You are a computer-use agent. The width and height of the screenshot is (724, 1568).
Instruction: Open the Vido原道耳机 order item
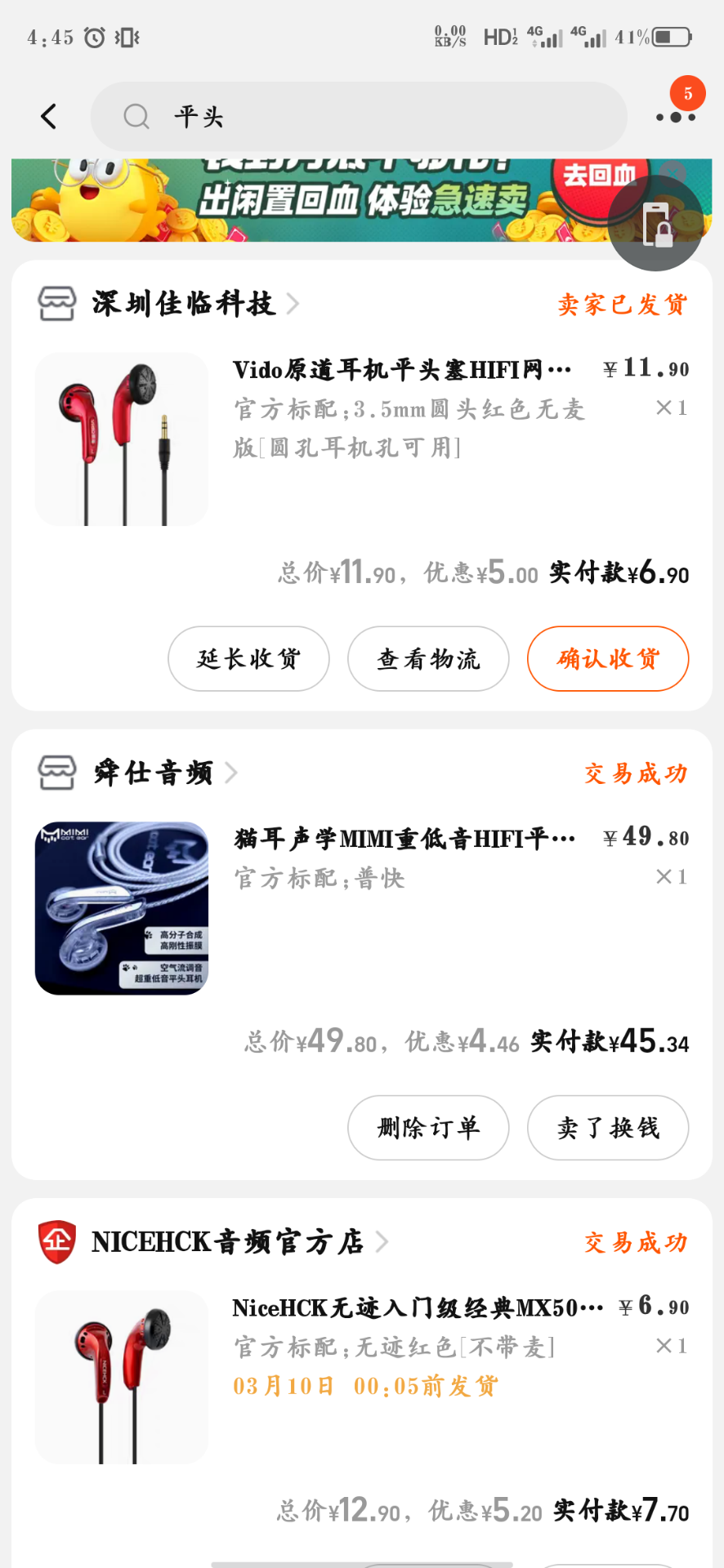click(x=362, y=439)
